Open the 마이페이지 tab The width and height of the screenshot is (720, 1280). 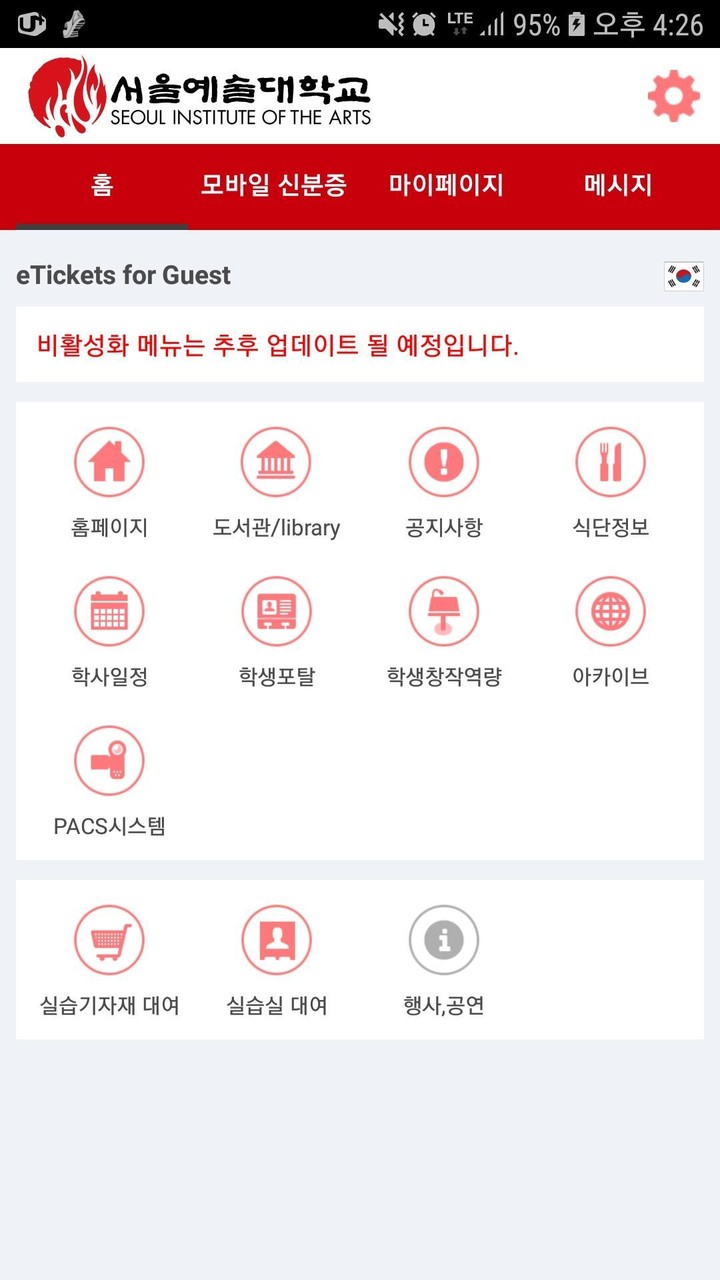coord(445,186)
